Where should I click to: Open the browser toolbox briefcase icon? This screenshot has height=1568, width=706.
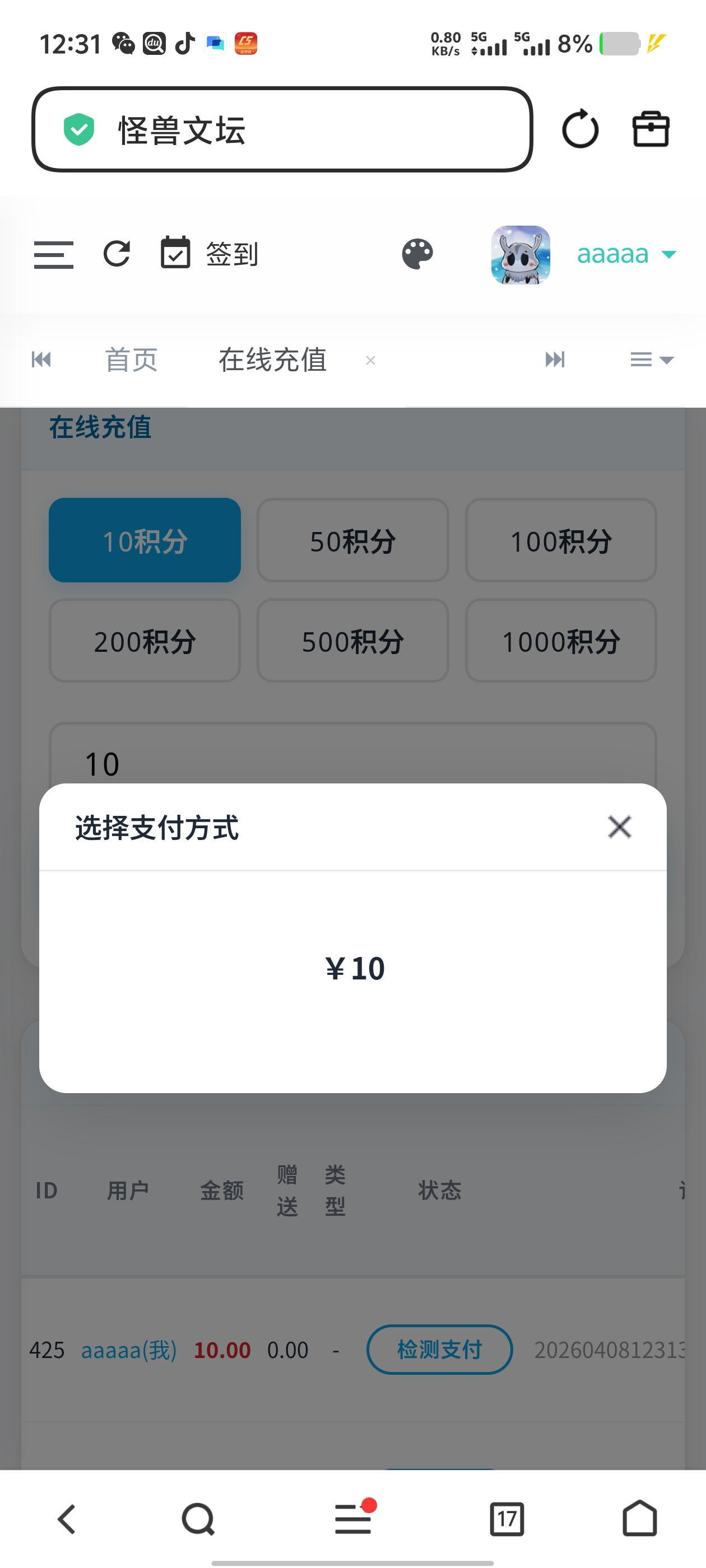651,129
